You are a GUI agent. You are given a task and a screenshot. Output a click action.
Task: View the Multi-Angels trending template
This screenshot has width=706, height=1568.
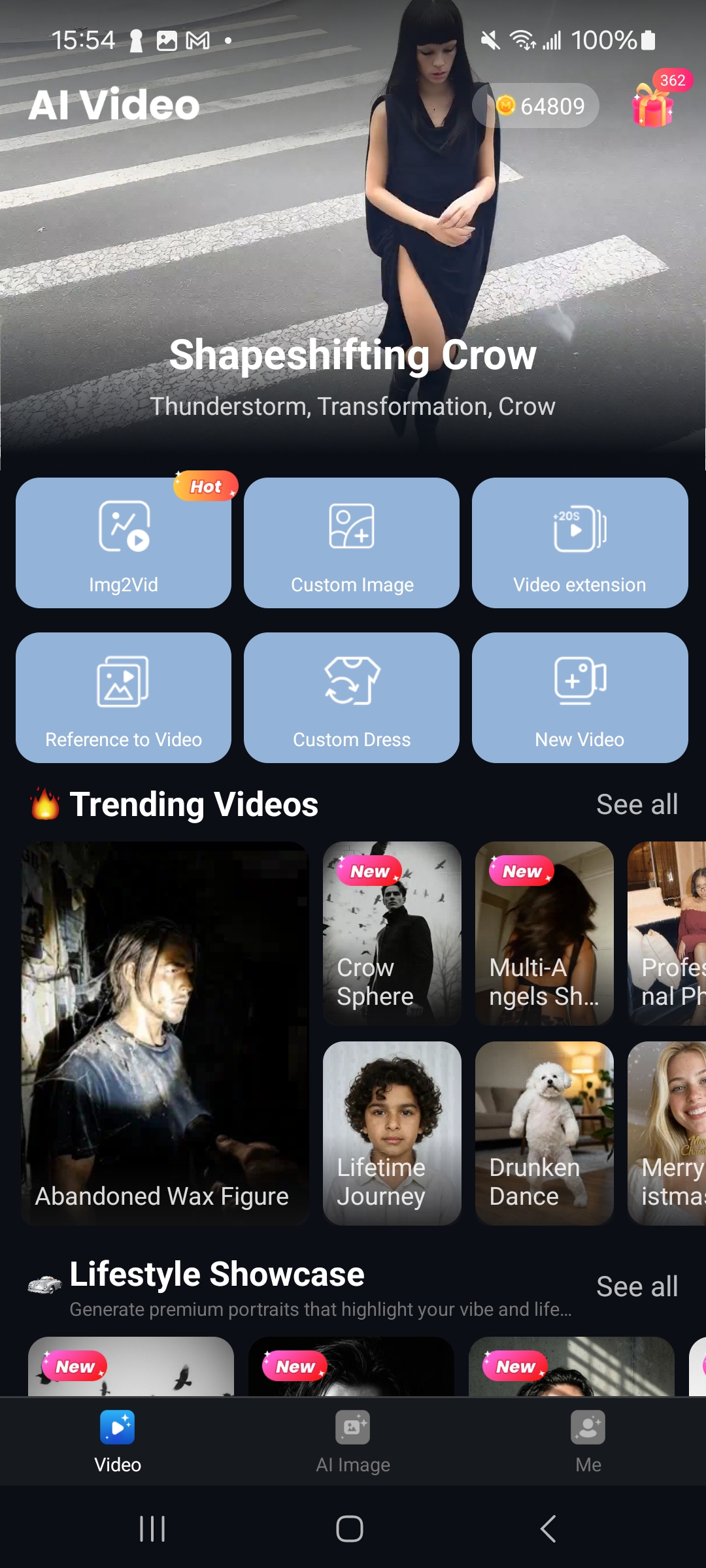pos(545,934)
